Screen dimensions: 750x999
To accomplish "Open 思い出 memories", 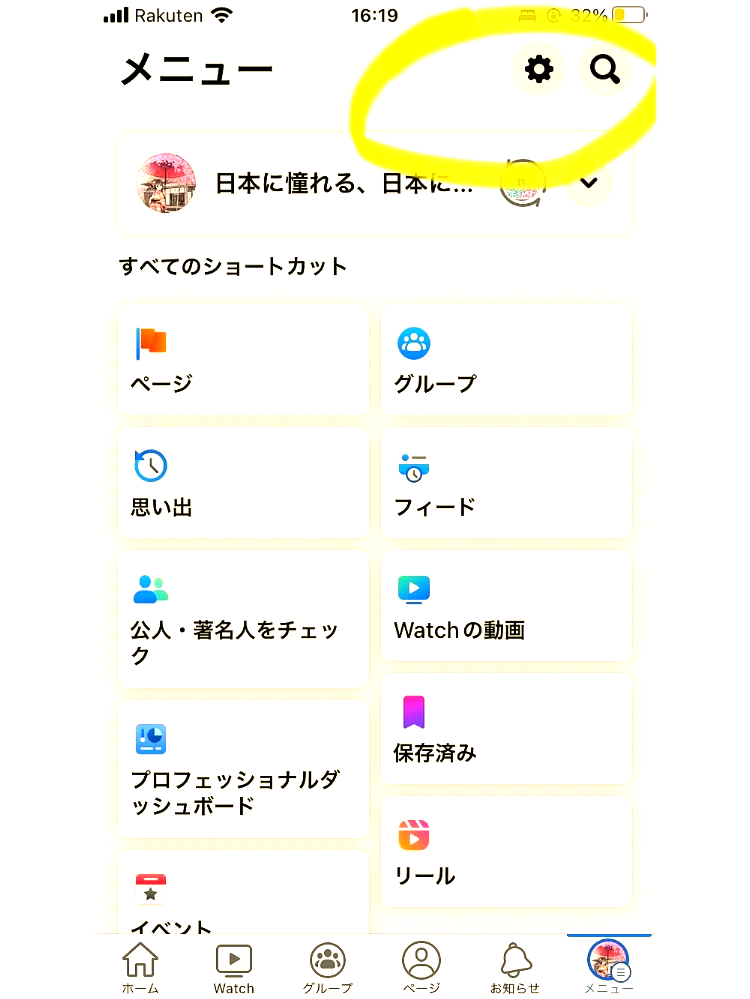I will 243,483.
